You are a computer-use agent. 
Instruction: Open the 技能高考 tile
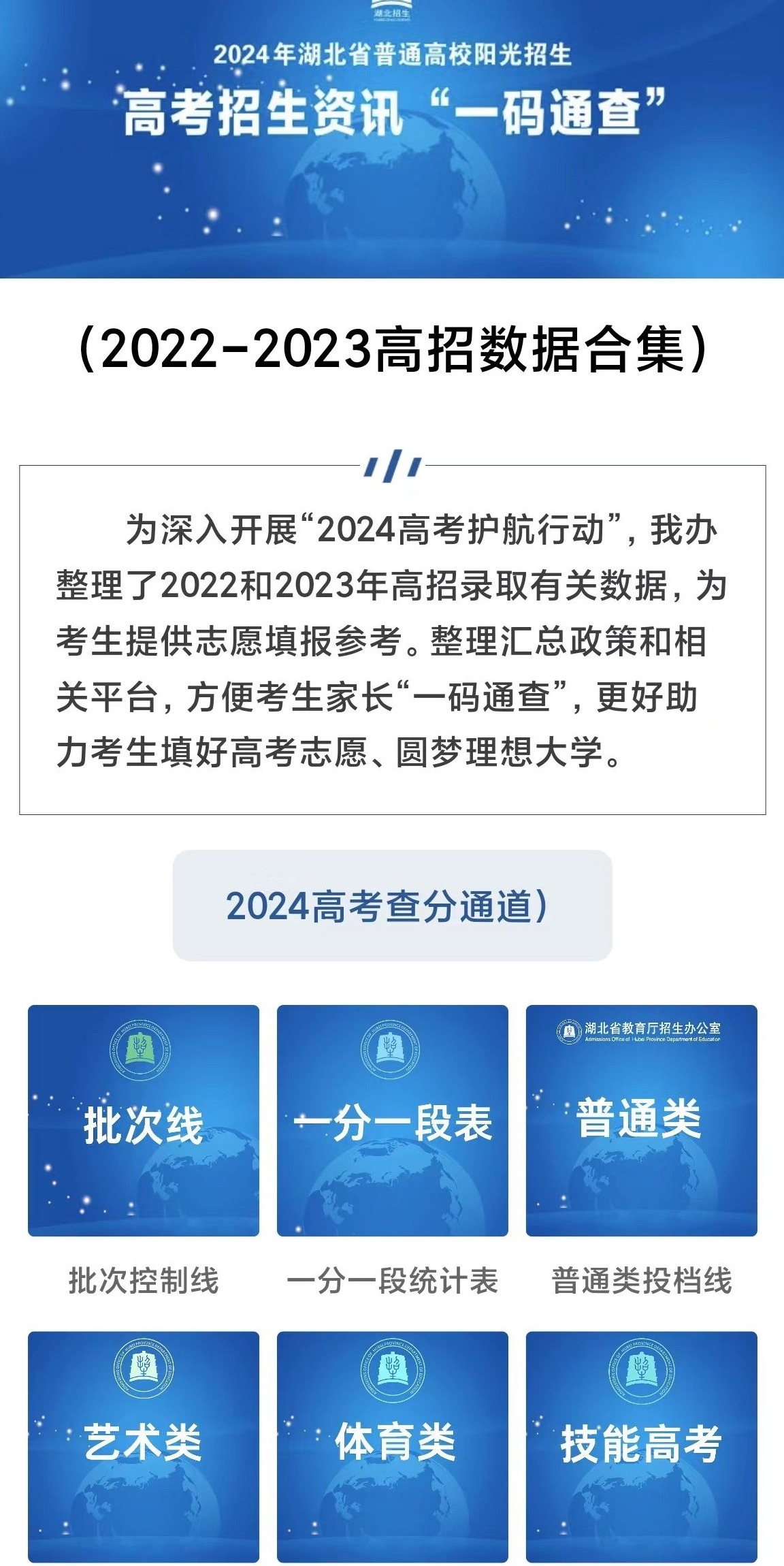(641, 1446)
